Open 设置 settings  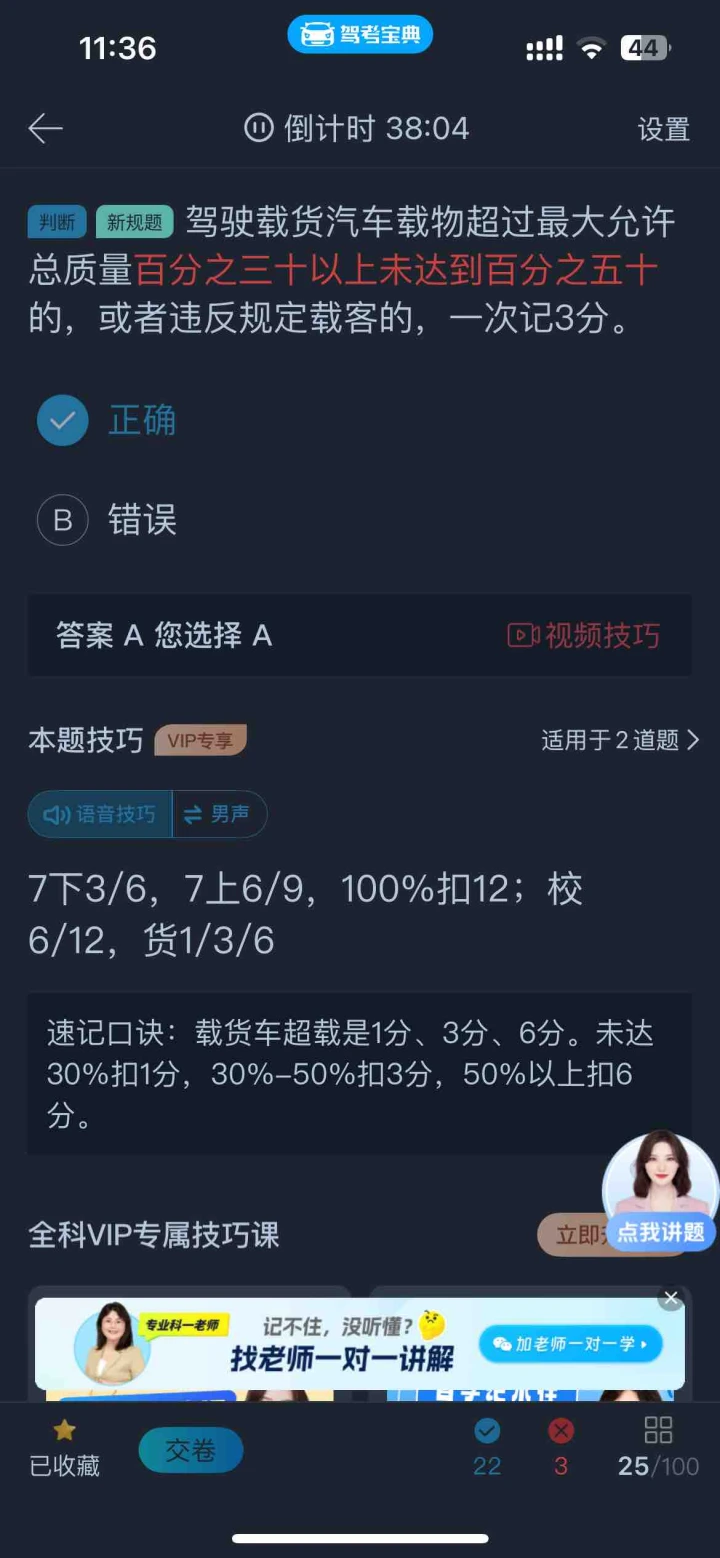(664, 130)
